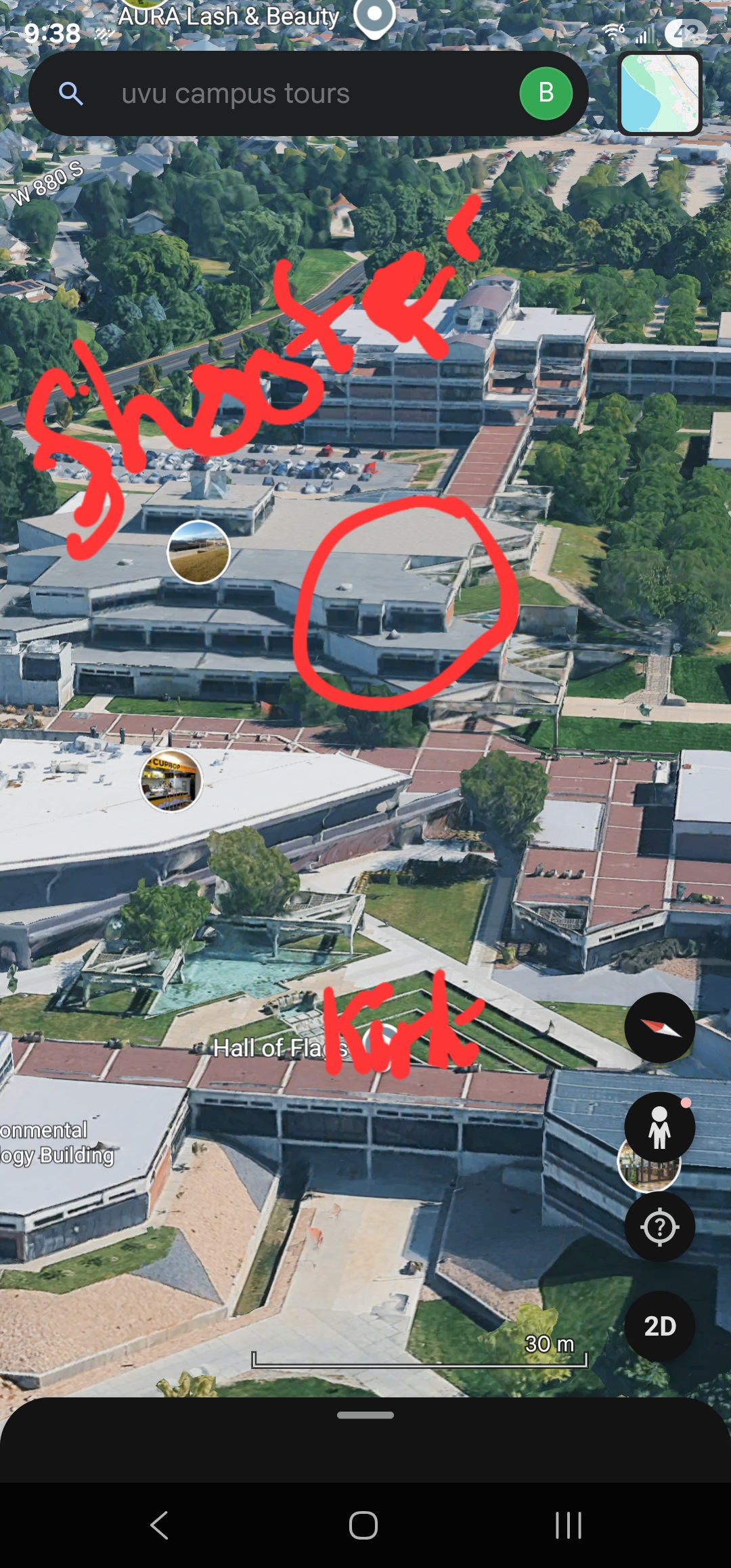Image resolution: width=731 pixels, height=1568 pixels.
Task: Open the field photo marker on rooftop
Action: coord(199,552)
